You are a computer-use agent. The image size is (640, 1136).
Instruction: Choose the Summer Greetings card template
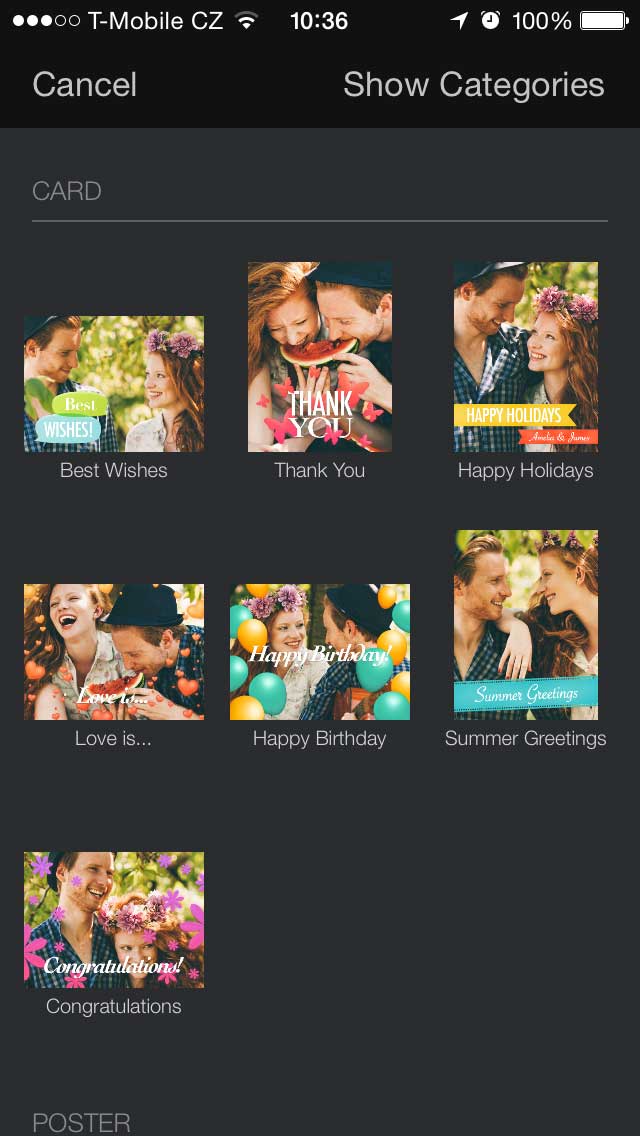(x=526, y=625)
